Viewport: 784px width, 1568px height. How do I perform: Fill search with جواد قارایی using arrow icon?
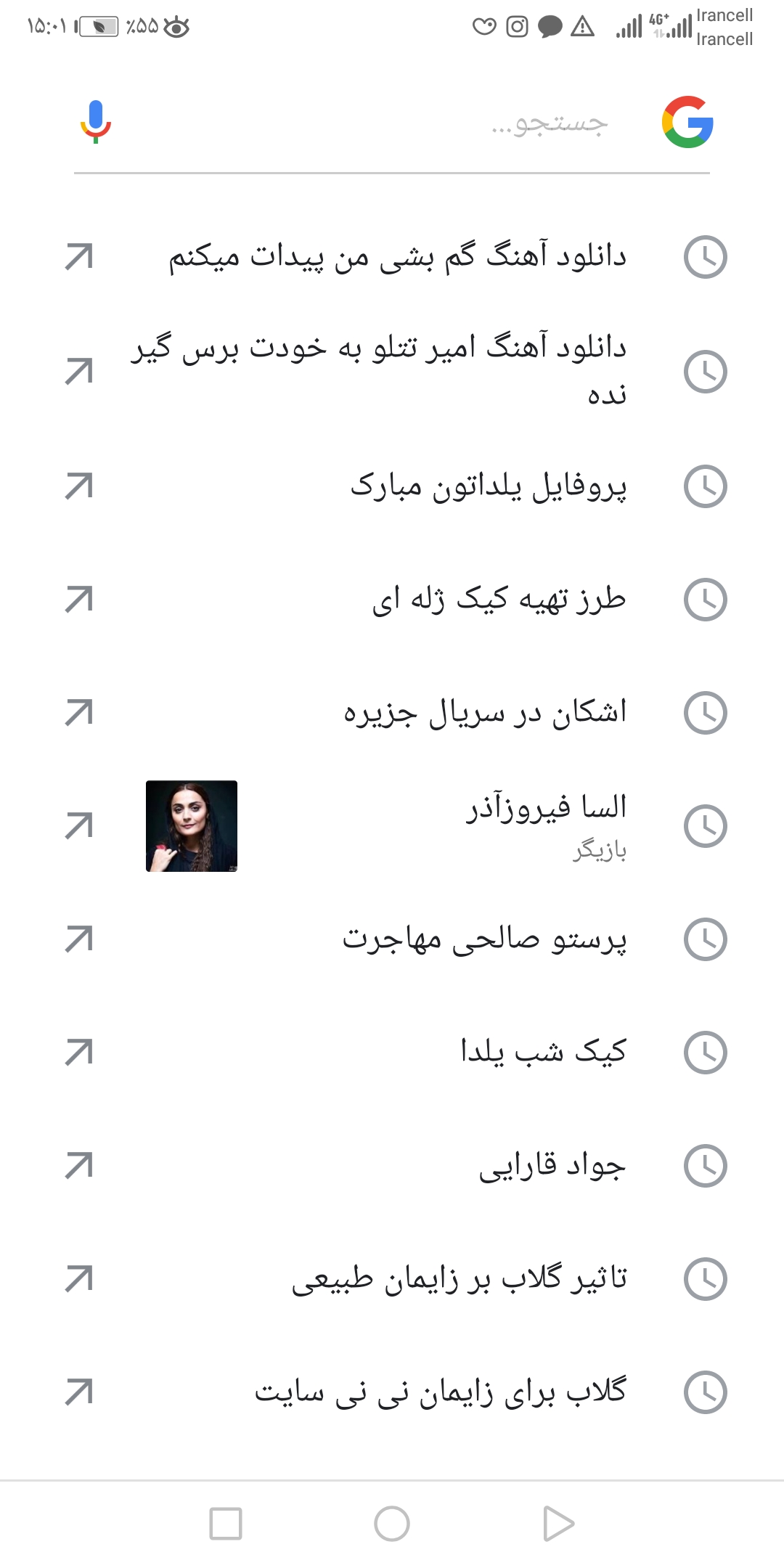point(78,1166)
